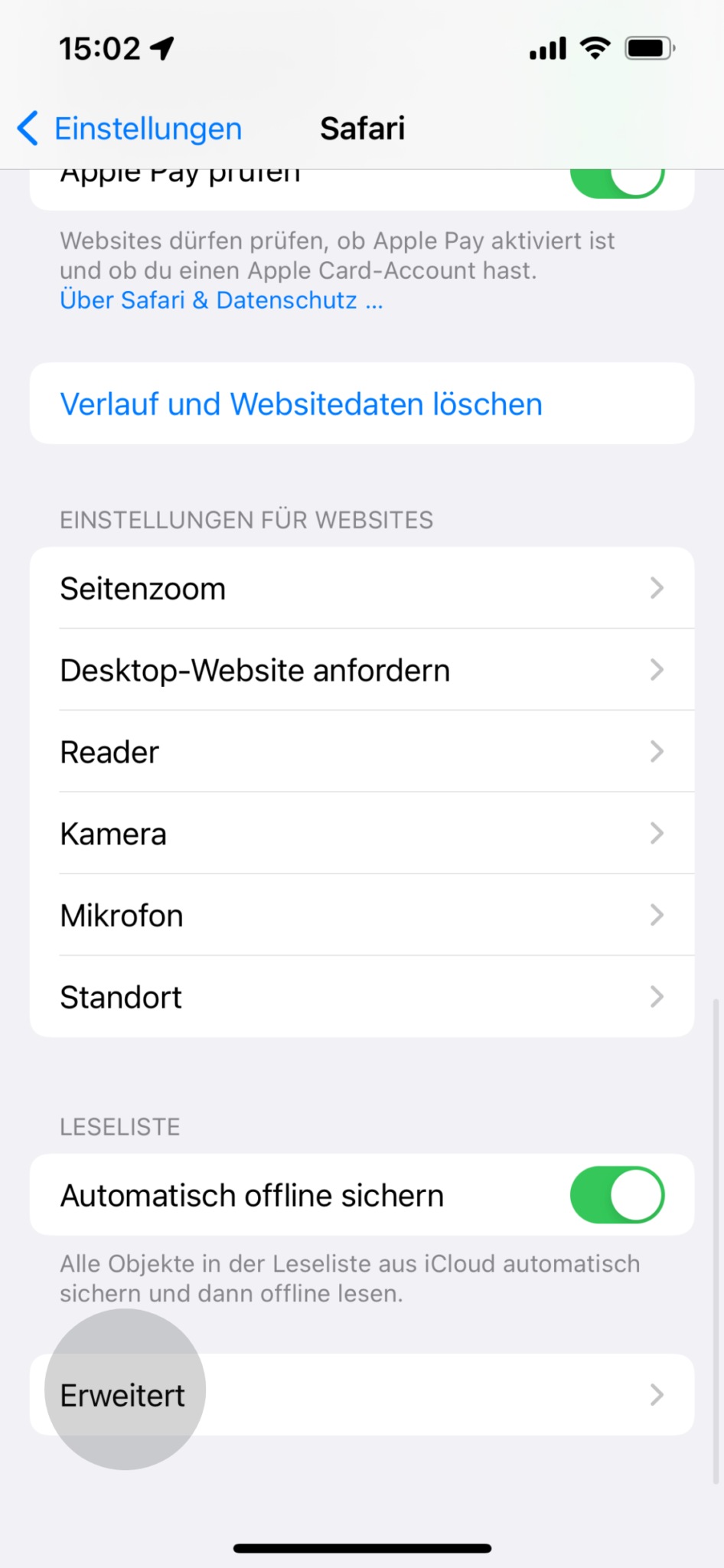Select the Safari title in the header
The image size is (724, 1568).
click(362, 127)
